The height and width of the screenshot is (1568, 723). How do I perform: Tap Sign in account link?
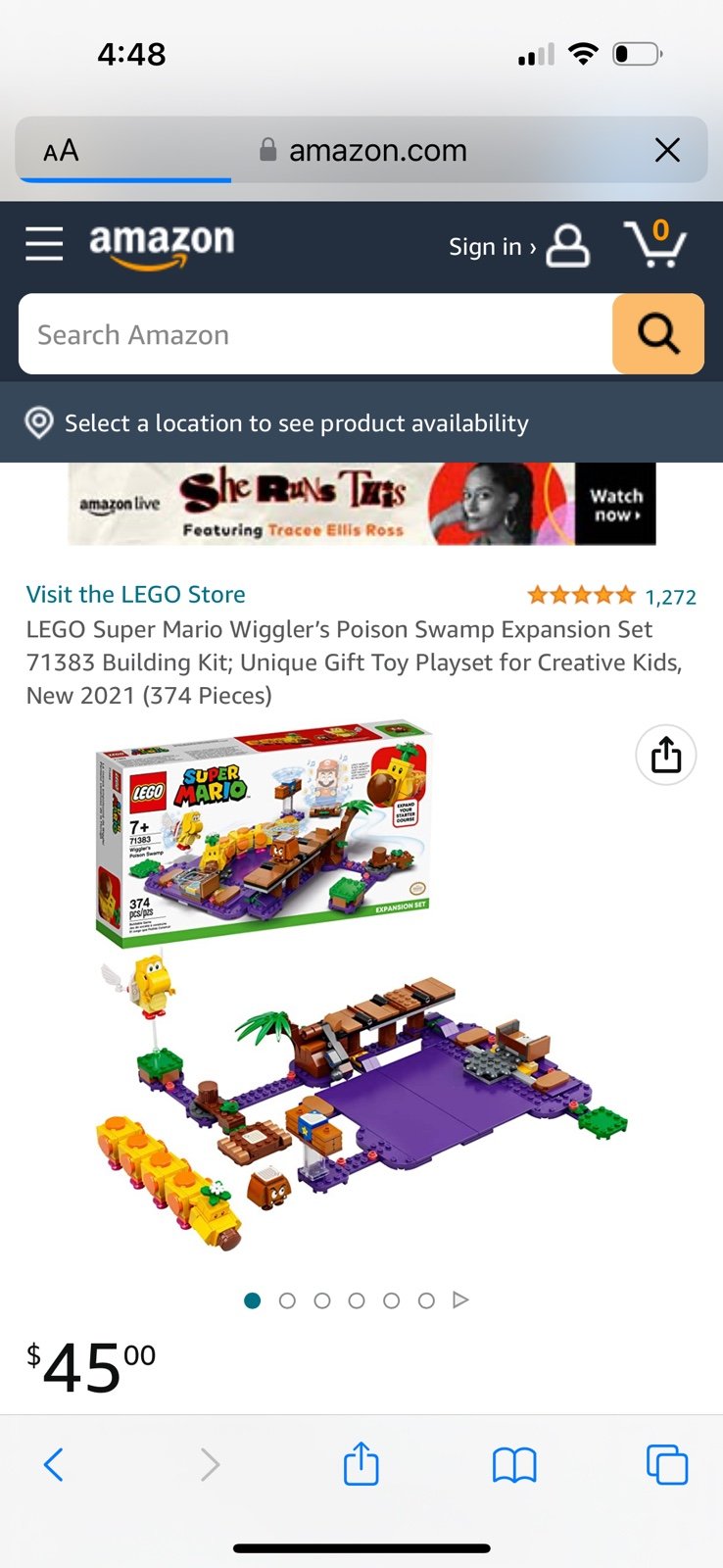click(518, 246)
